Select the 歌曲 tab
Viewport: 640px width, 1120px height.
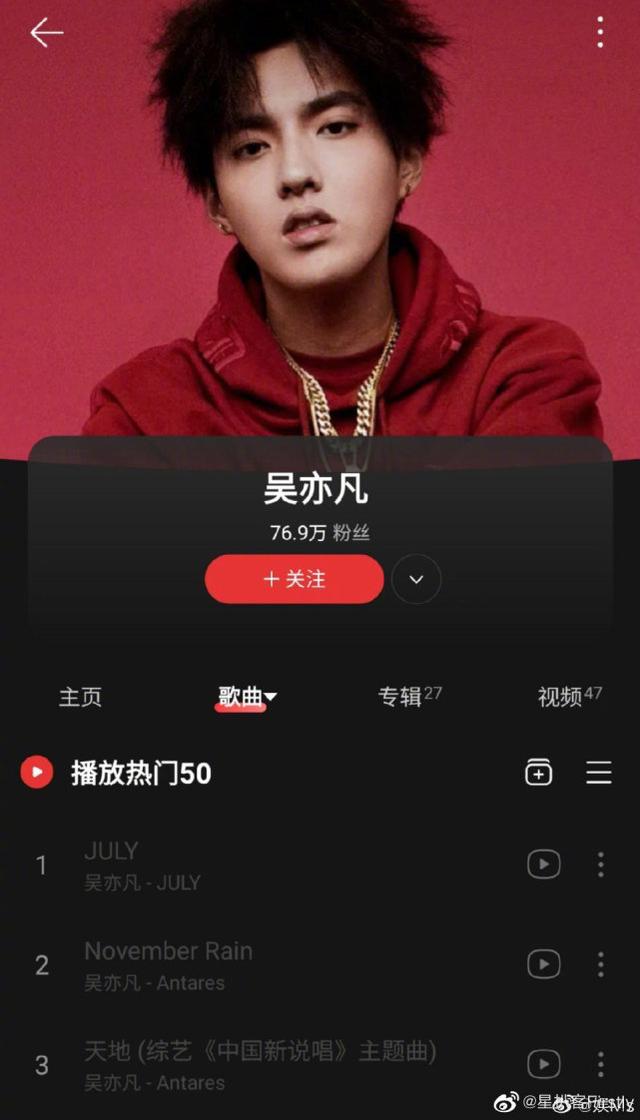click(x=246, y=697)
